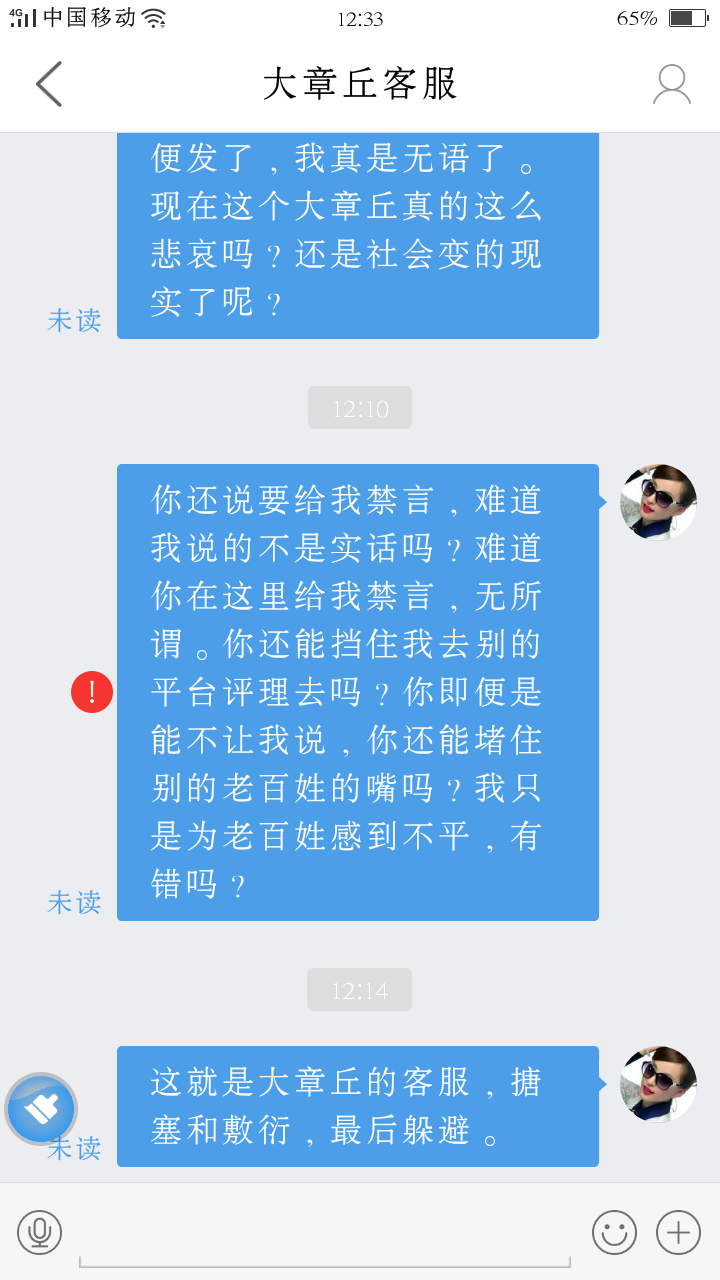Open the emoji picker
The height and width of the screenshot is (1280, 720).
coord(614,1232)
